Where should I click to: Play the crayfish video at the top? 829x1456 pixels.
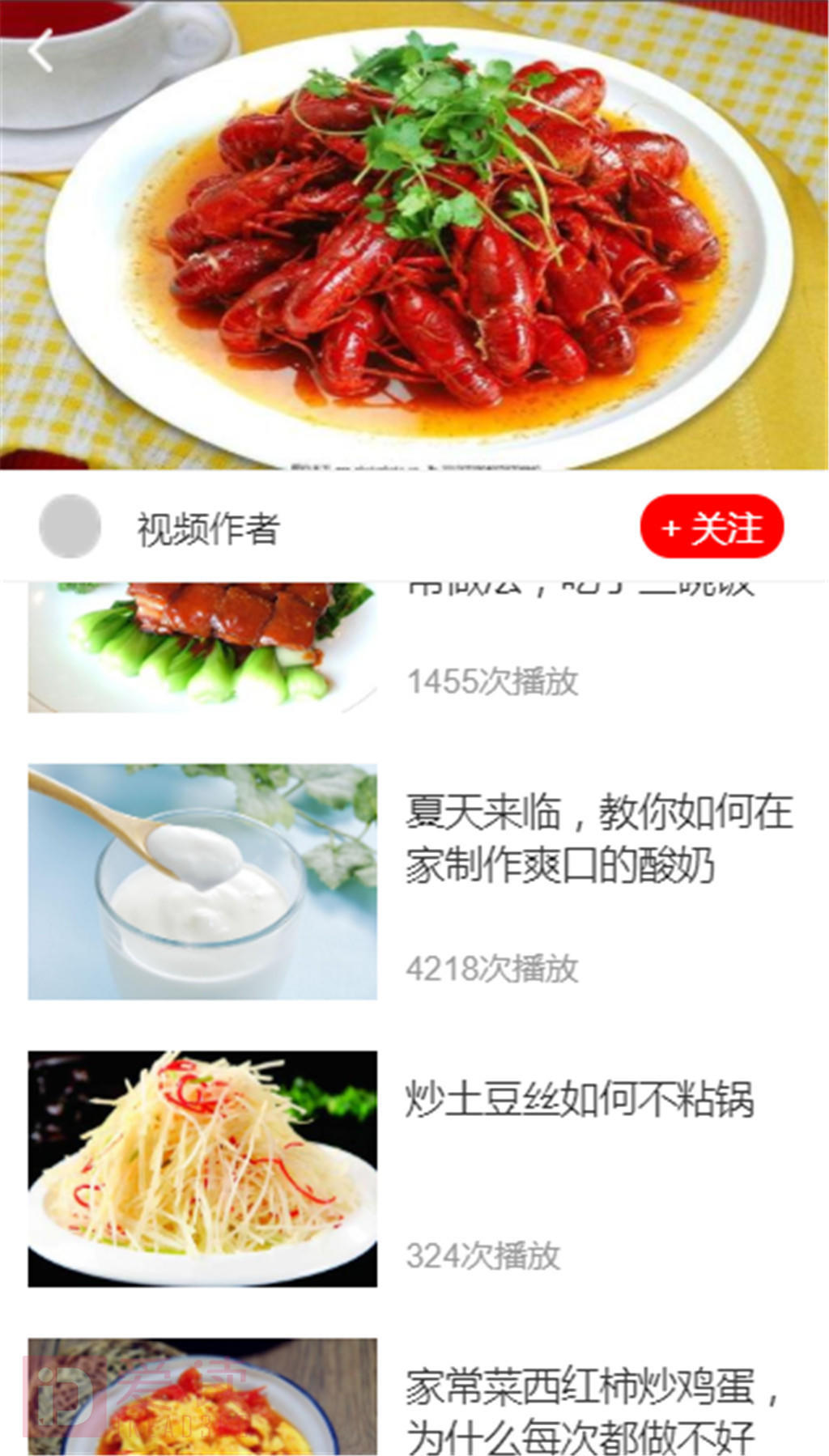pyautogui.click(x=414, y=243)
